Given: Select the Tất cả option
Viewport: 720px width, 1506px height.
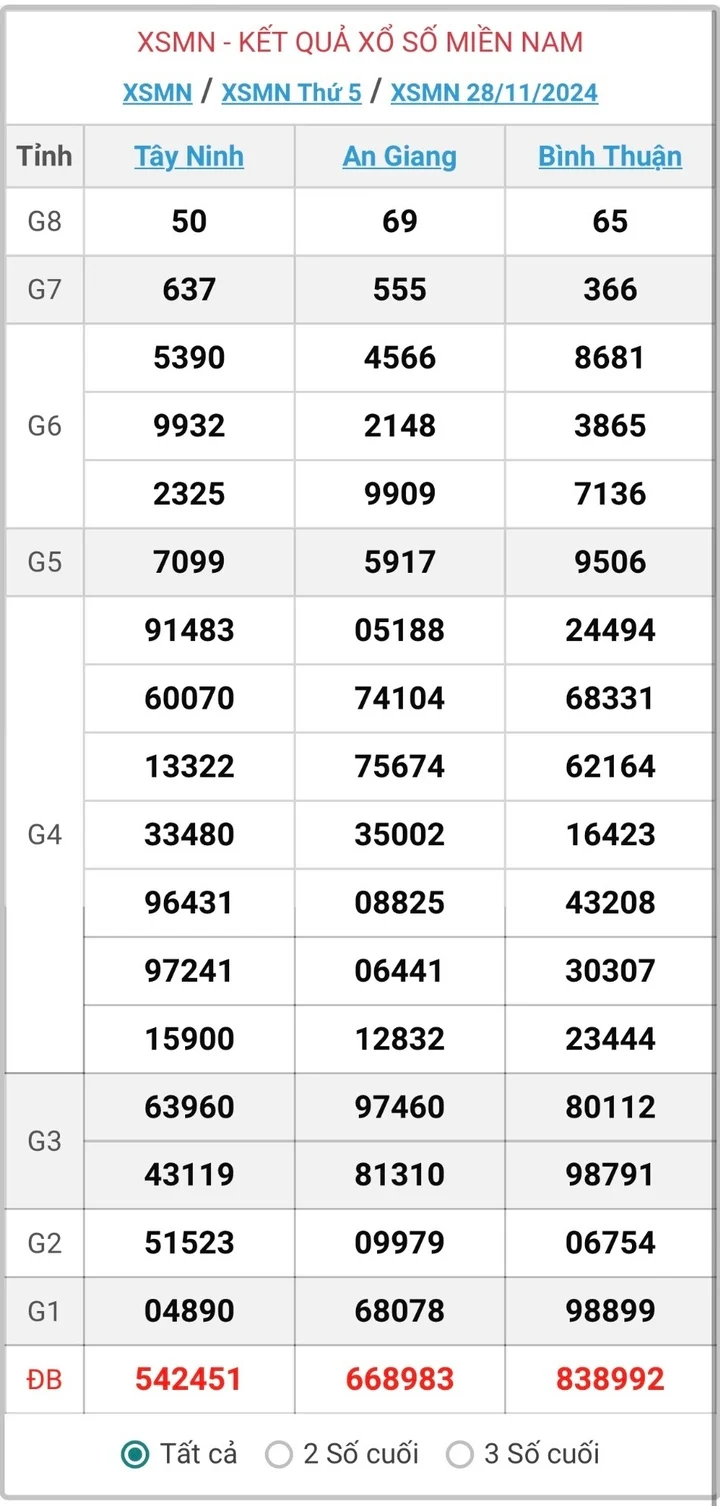Looking at the screenshot, I should point(135,1454).
